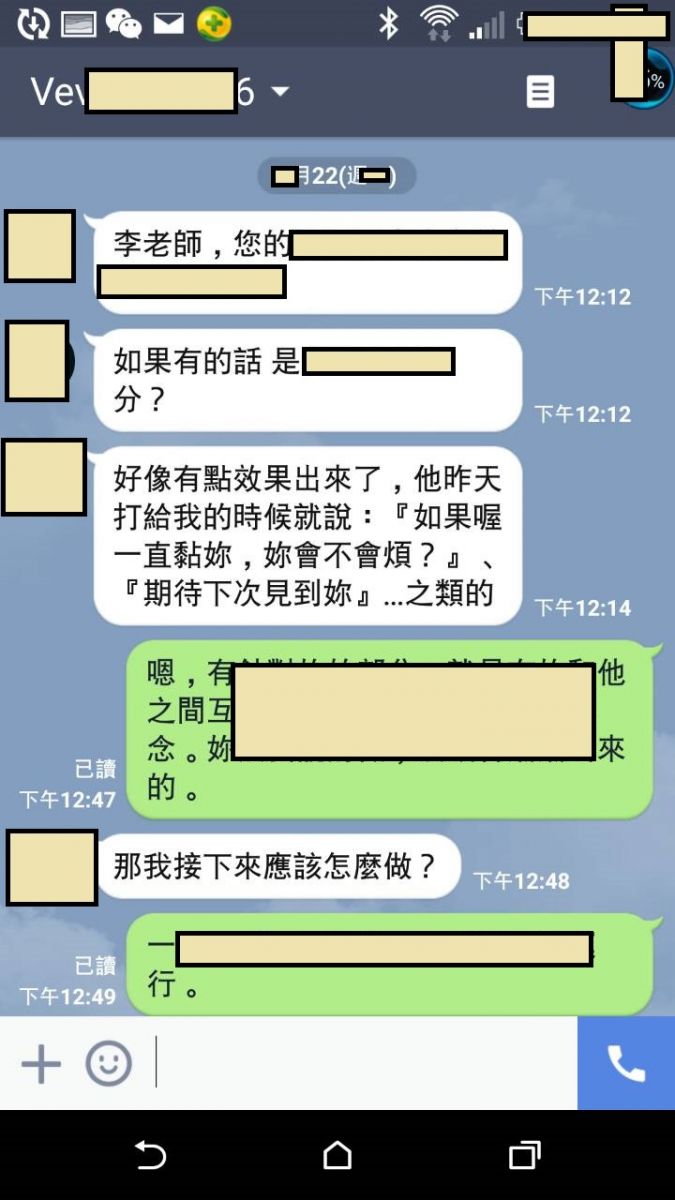Open the recent apps overview

pos(524,1156)
